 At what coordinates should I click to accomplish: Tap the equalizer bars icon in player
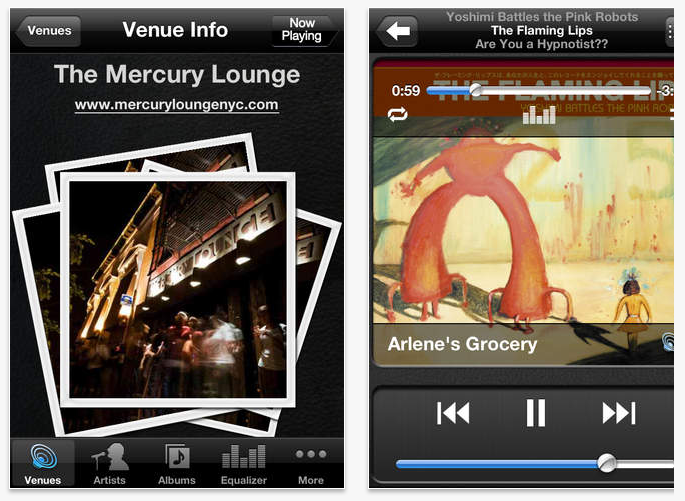pos(539,115)
